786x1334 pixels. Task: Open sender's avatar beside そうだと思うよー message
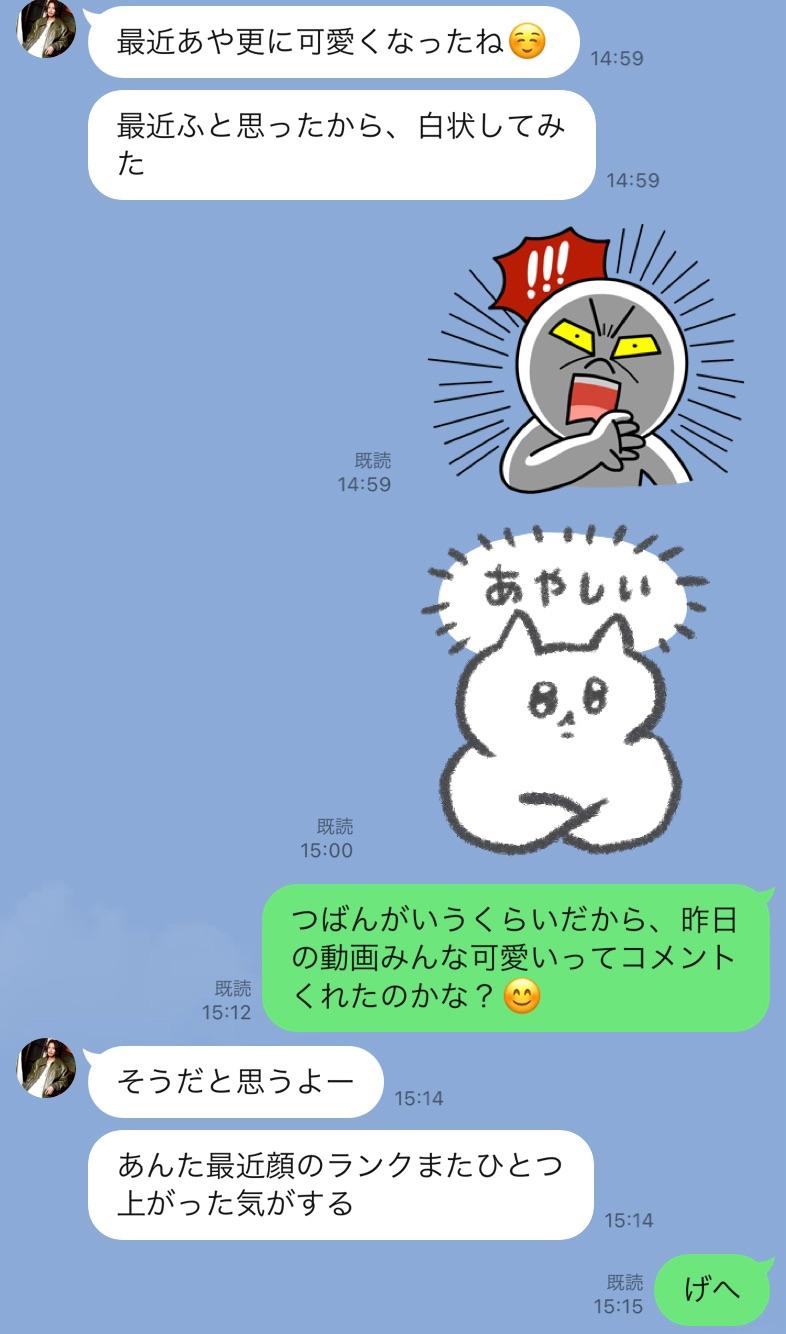click(x=46, y=1067)
